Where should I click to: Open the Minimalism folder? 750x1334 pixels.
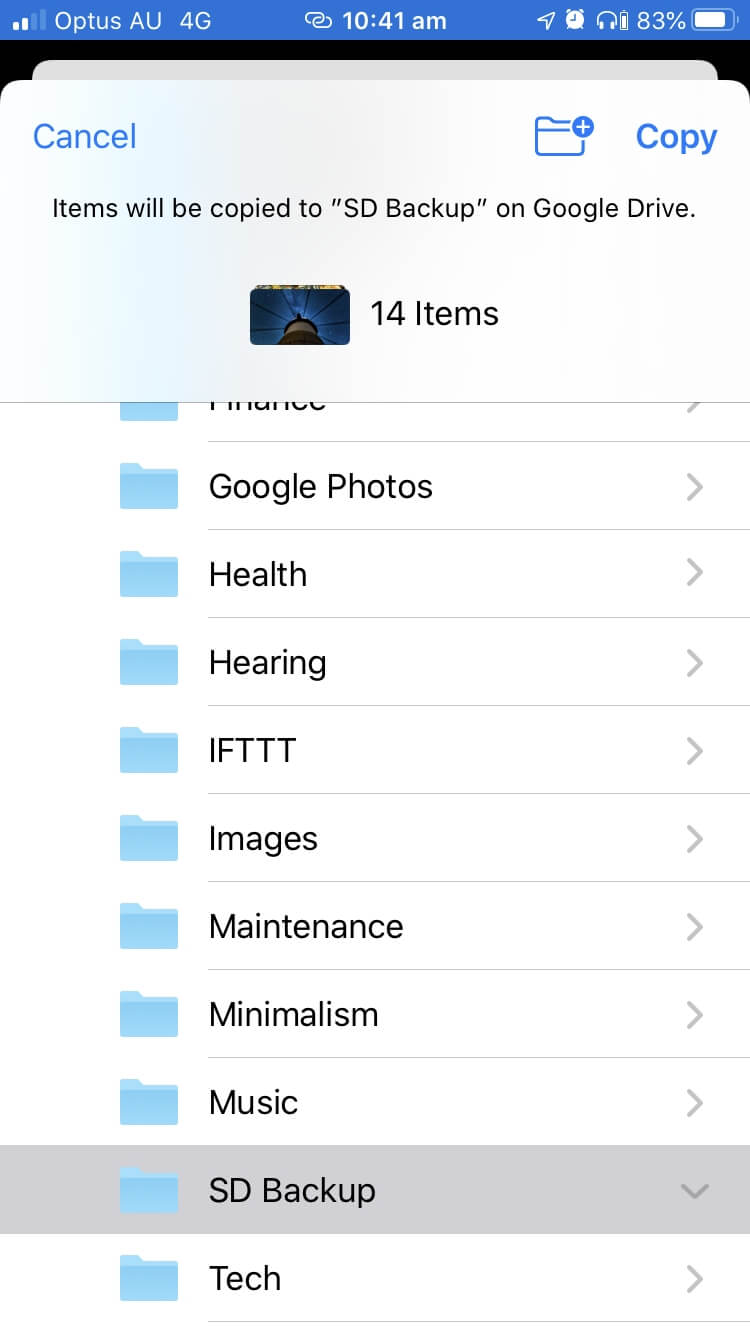[x=375, y=1014]
